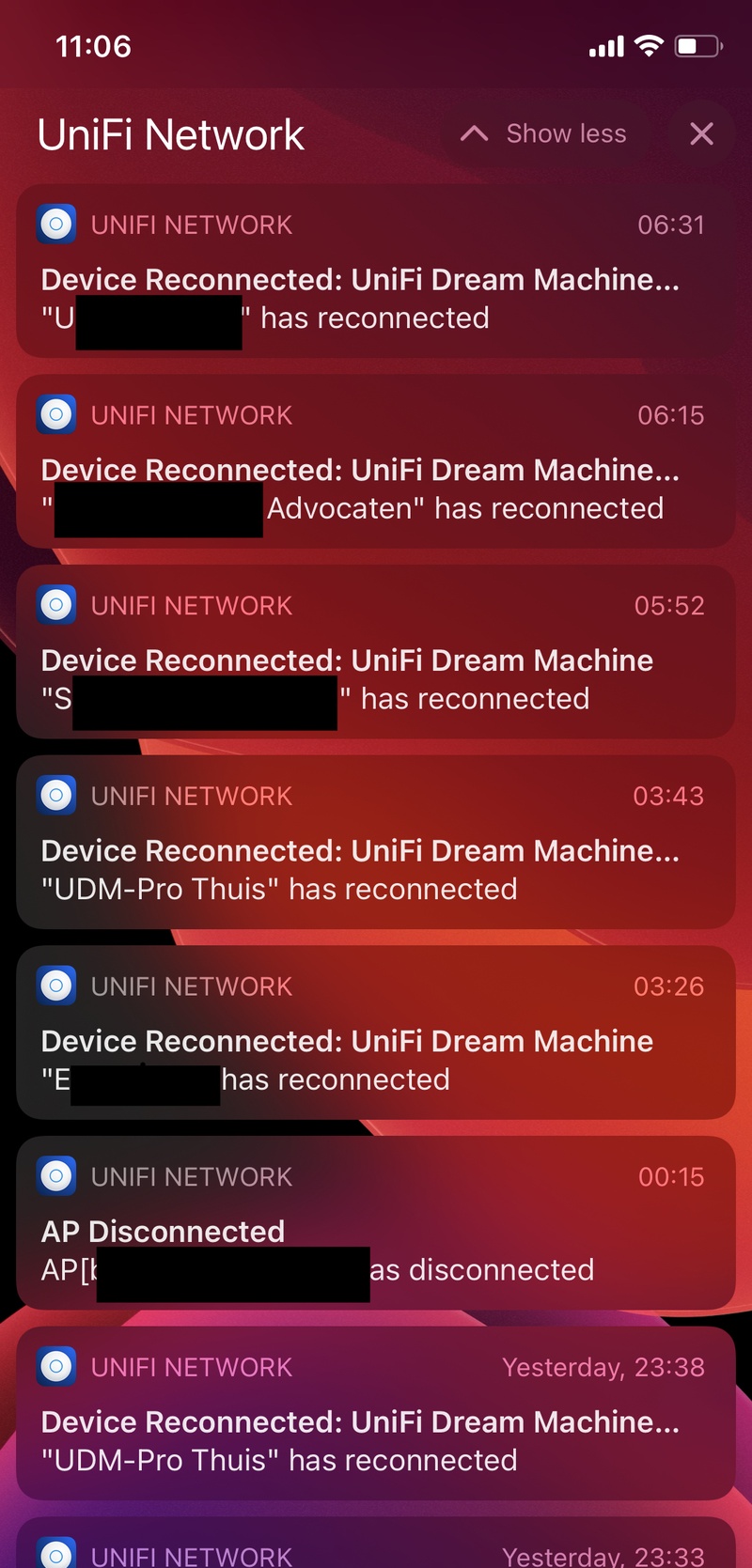Open the 06:31 Device Reconnected notification
The height and width of the screenshot is (1568, 752).
[x=376, y=272]
